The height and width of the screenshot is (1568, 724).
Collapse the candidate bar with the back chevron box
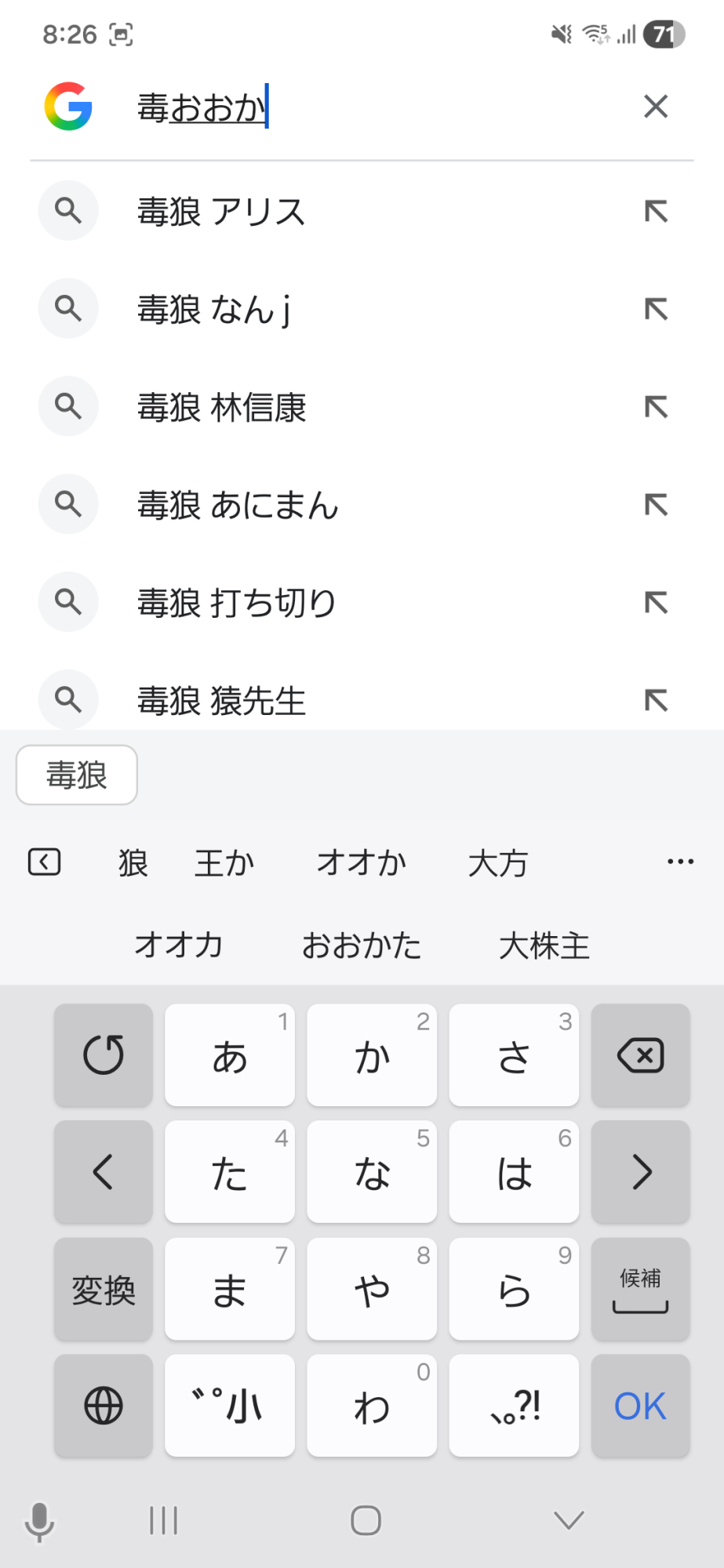(45, 862)
